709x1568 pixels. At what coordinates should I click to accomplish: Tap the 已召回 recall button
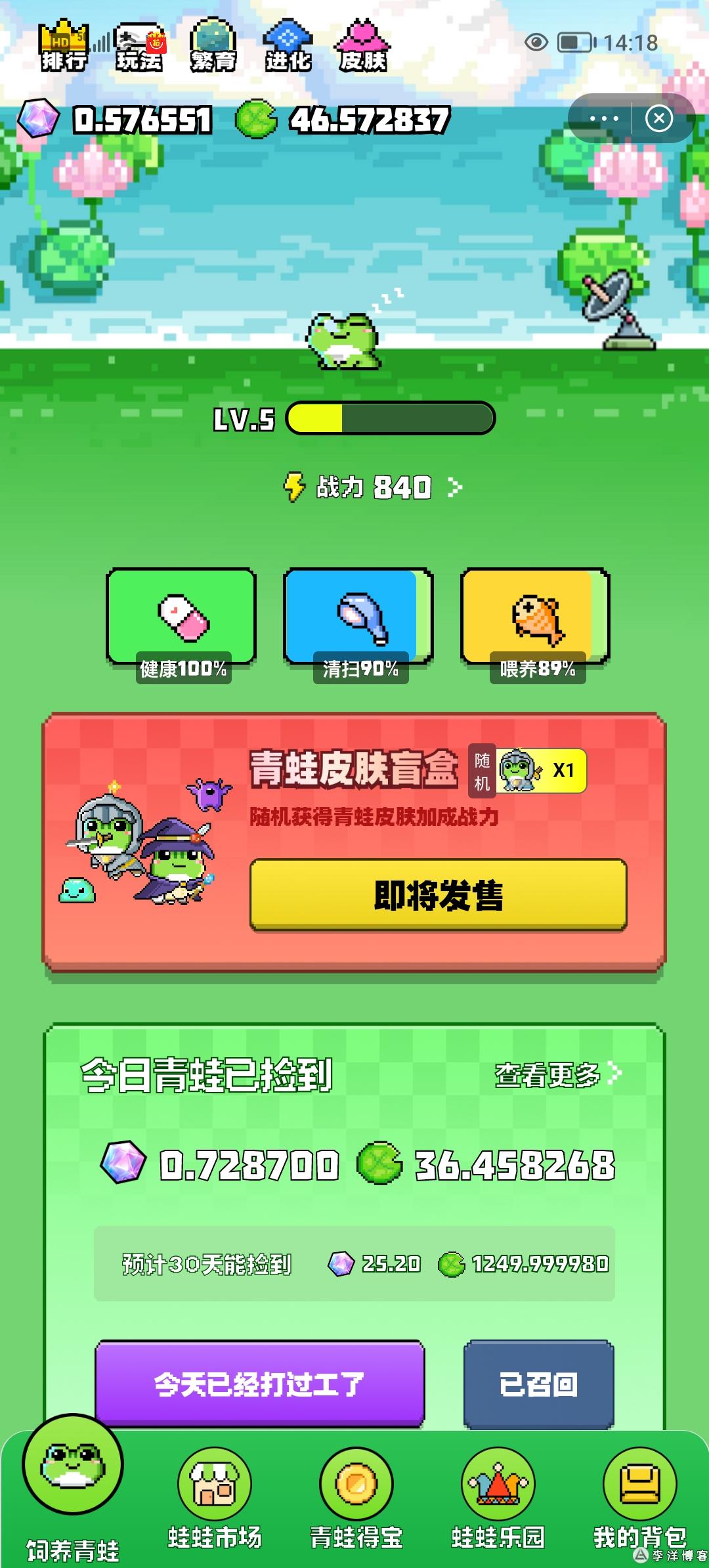[x=538, y=1384]
